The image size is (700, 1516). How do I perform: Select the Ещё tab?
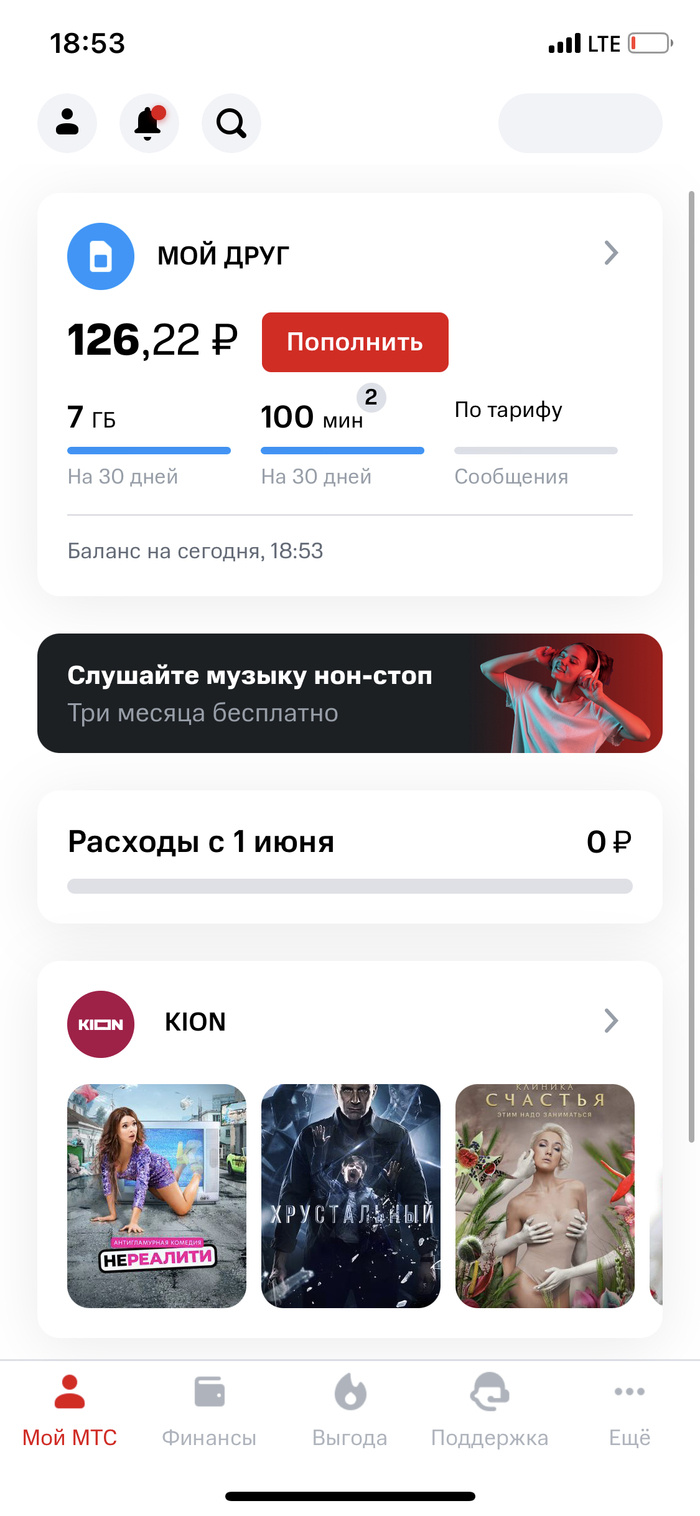click(629, 1410)
